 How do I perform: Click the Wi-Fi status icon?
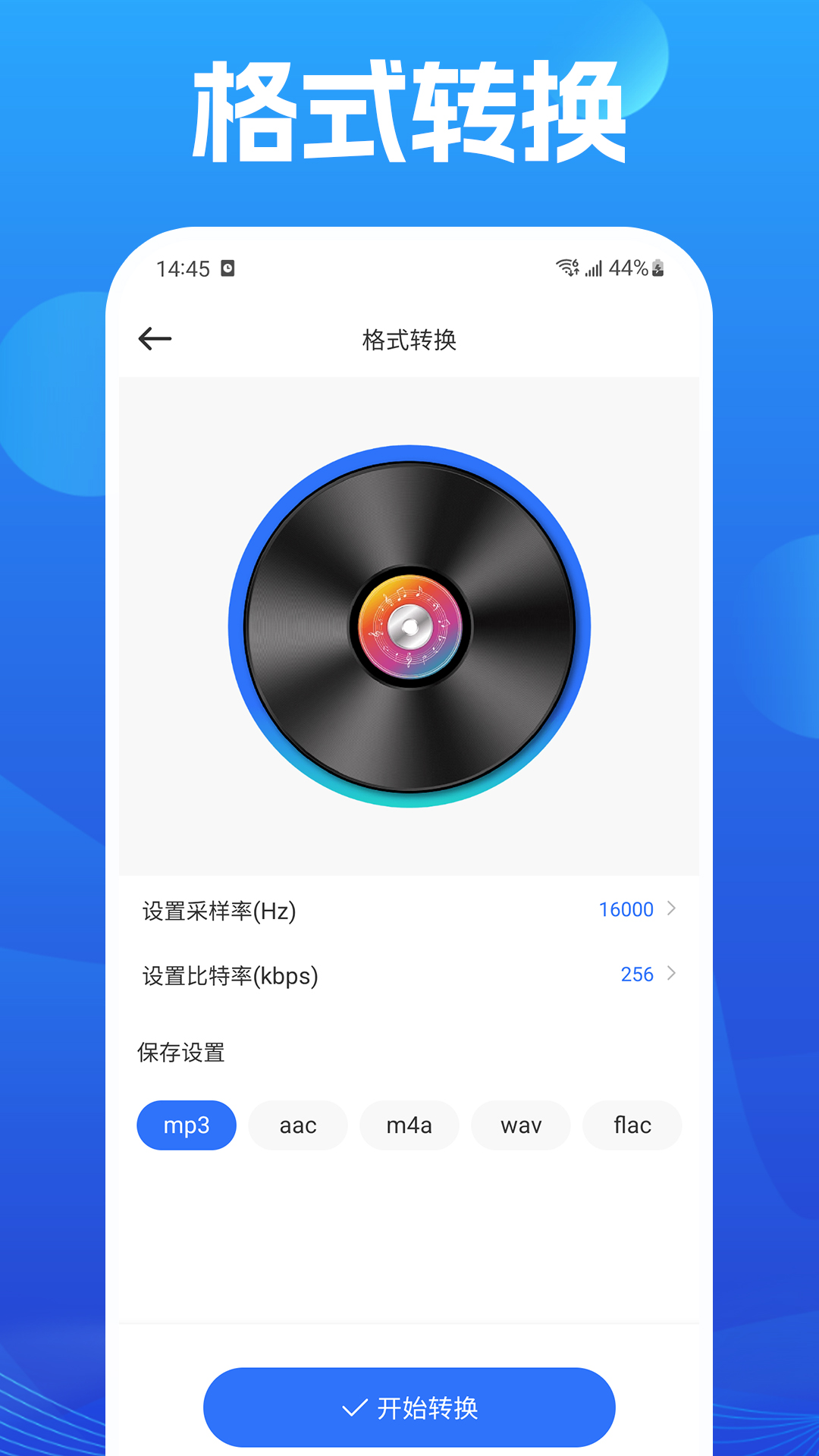[x=567, y=268]
